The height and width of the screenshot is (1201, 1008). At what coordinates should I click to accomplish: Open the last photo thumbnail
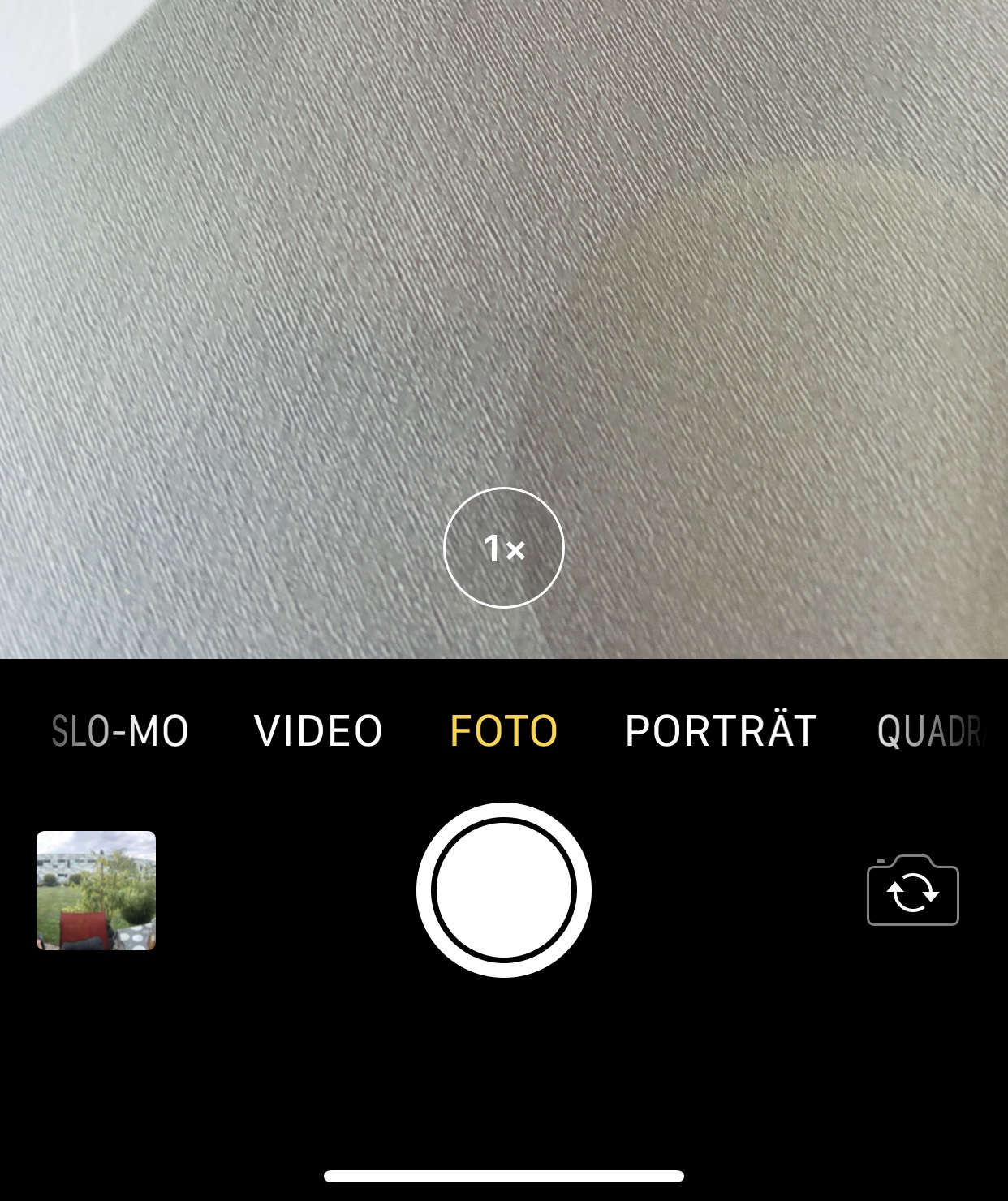(x=96, y=890)
